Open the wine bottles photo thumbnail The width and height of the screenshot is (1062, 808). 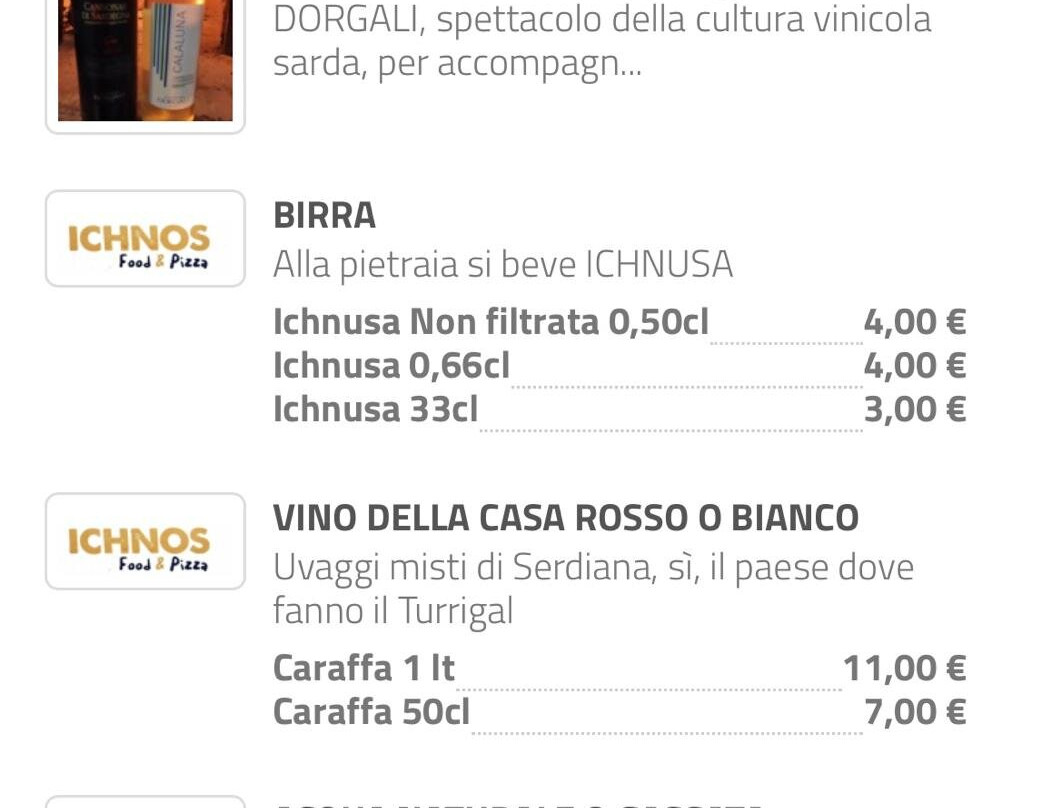(x=145, y=60)
